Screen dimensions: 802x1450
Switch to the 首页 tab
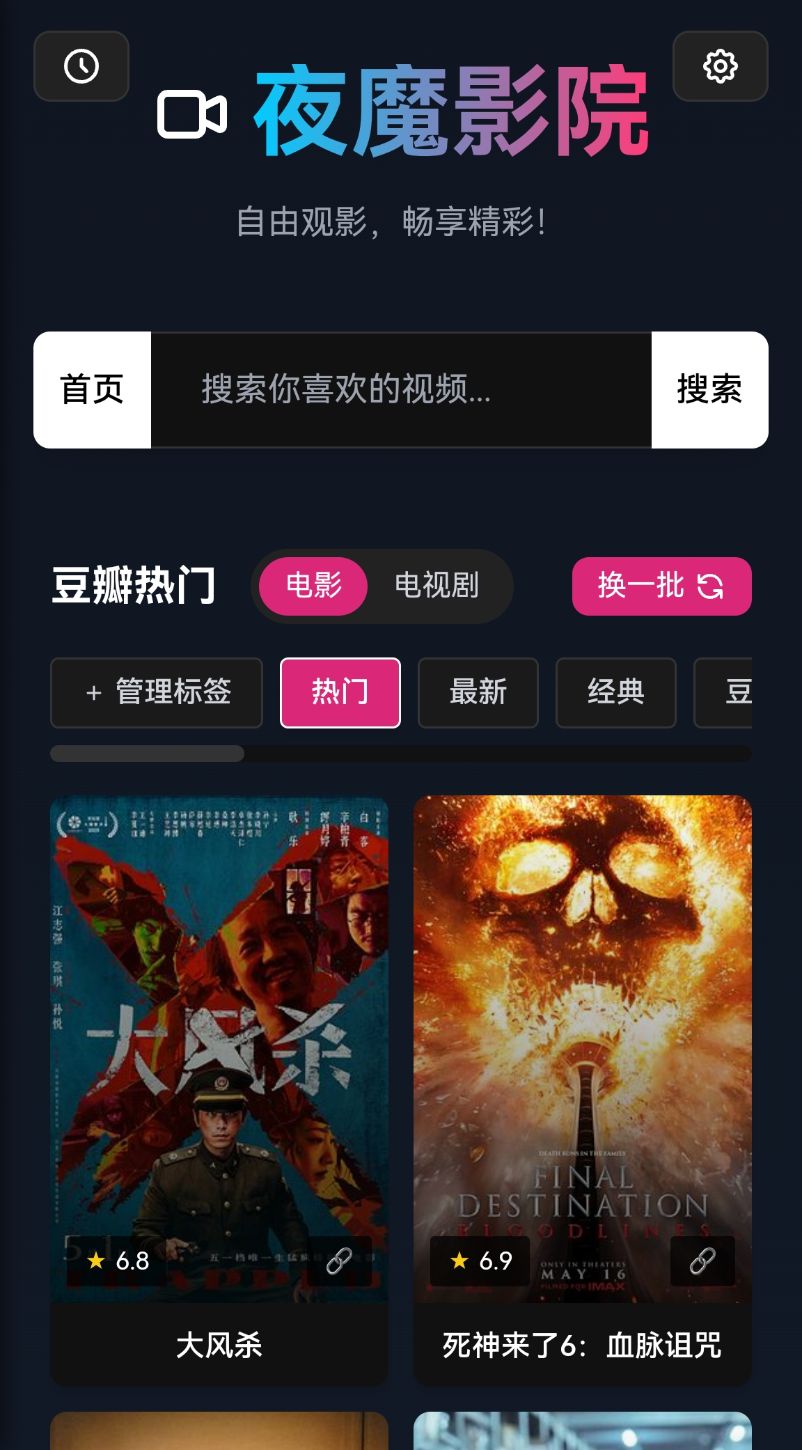click(92, 390)
